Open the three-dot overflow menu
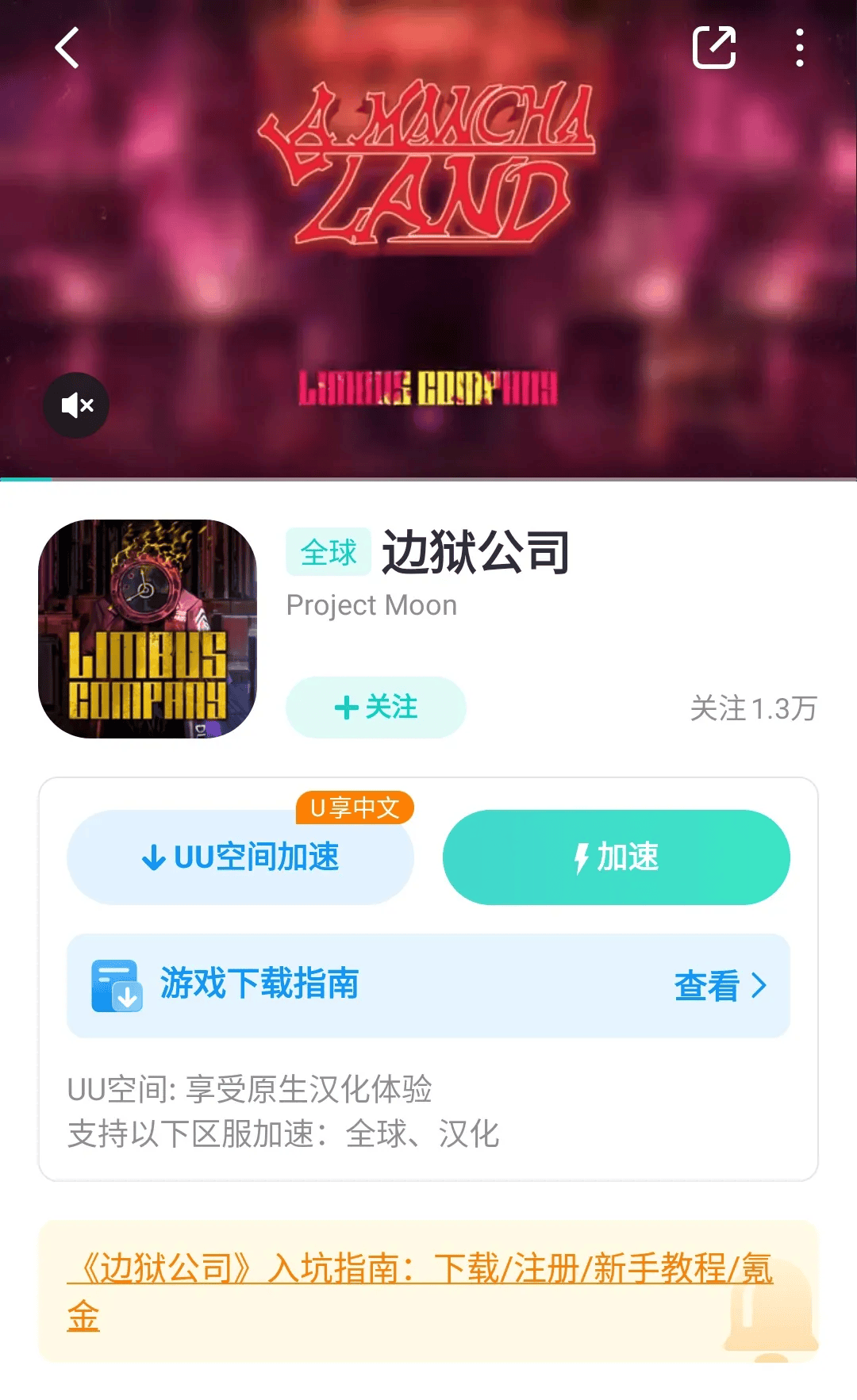The width and height of the screenshot is (857, 1400). pyautogui.click(x=799, y=48)
